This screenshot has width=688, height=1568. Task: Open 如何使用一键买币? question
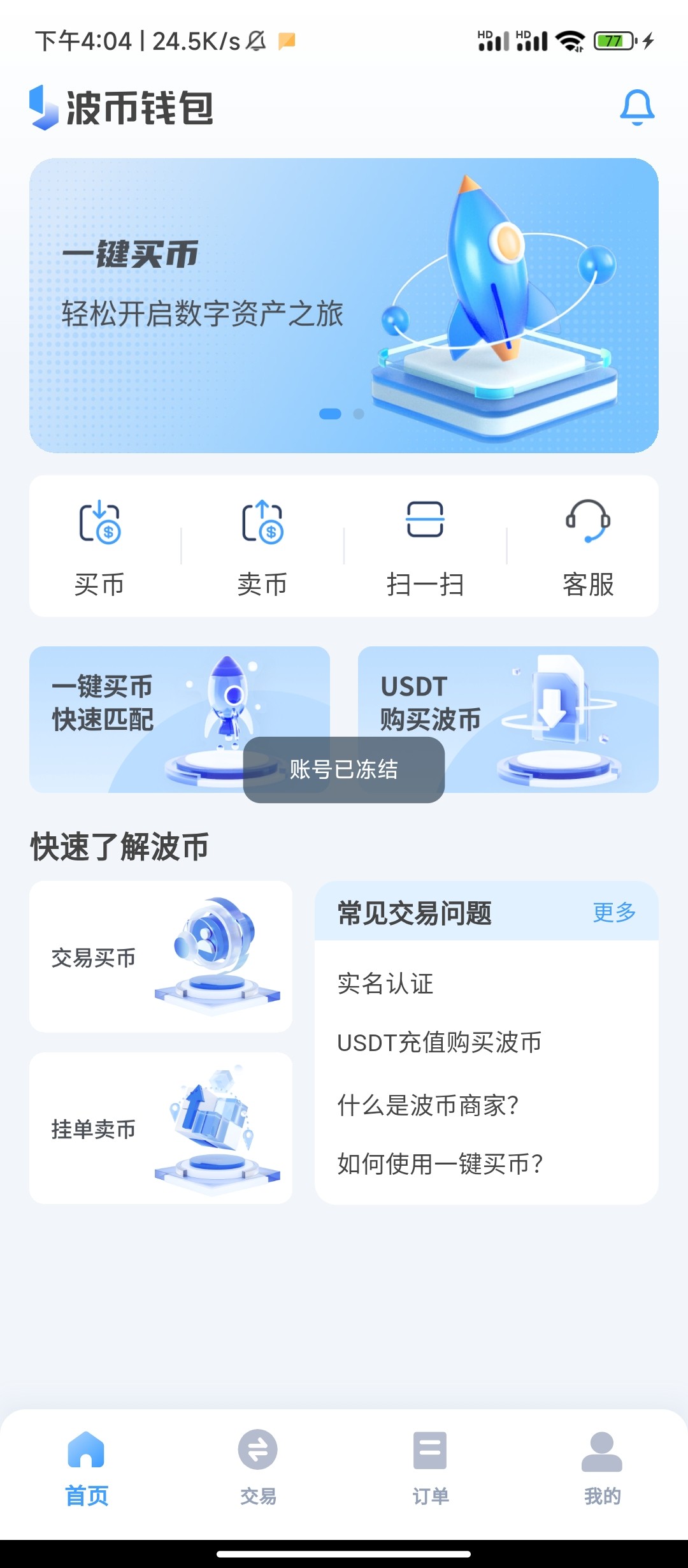point(440,1164)
